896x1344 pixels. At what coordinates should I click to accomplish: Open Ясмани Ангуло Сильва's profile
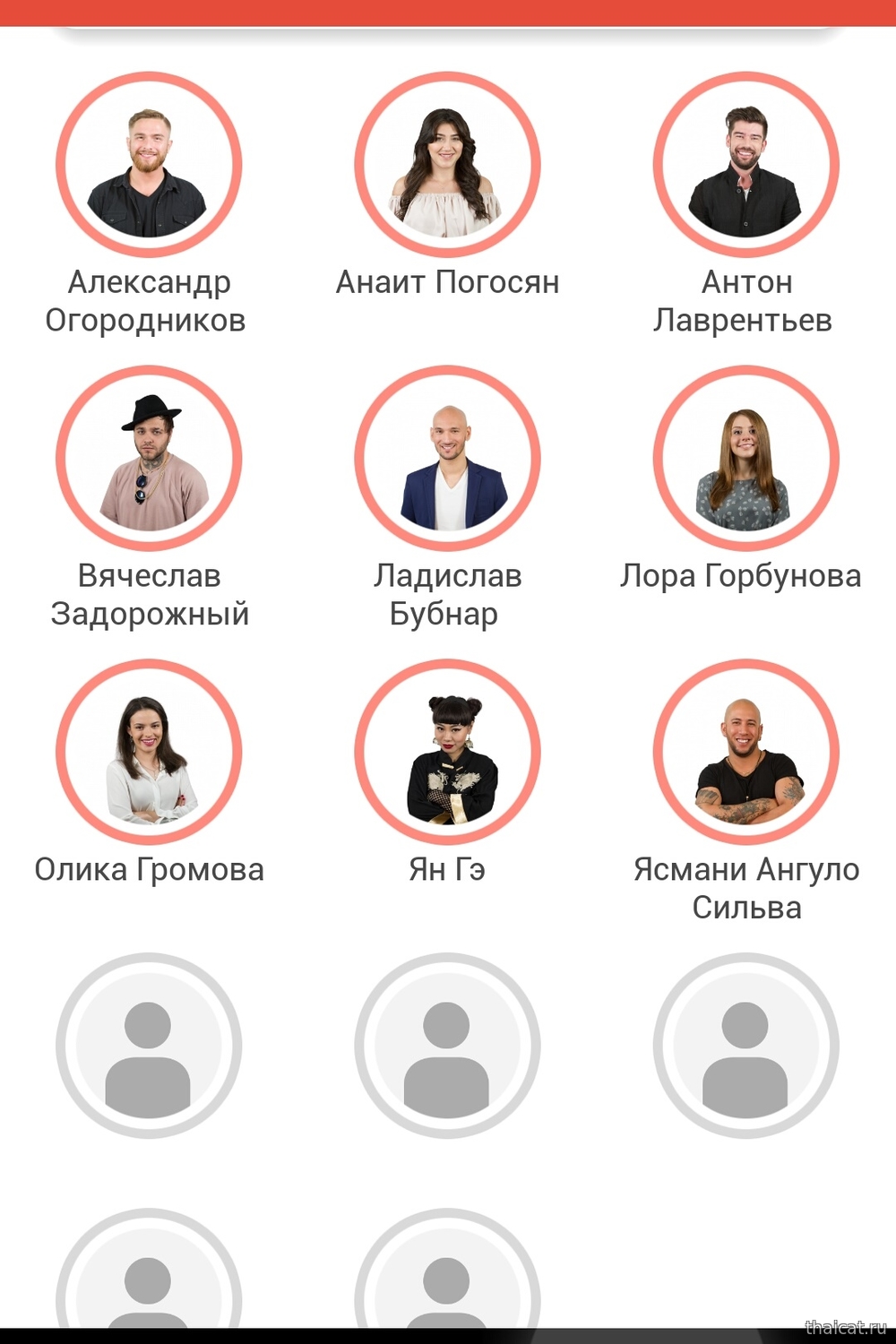pyautogui.click(x=745, y=753)
